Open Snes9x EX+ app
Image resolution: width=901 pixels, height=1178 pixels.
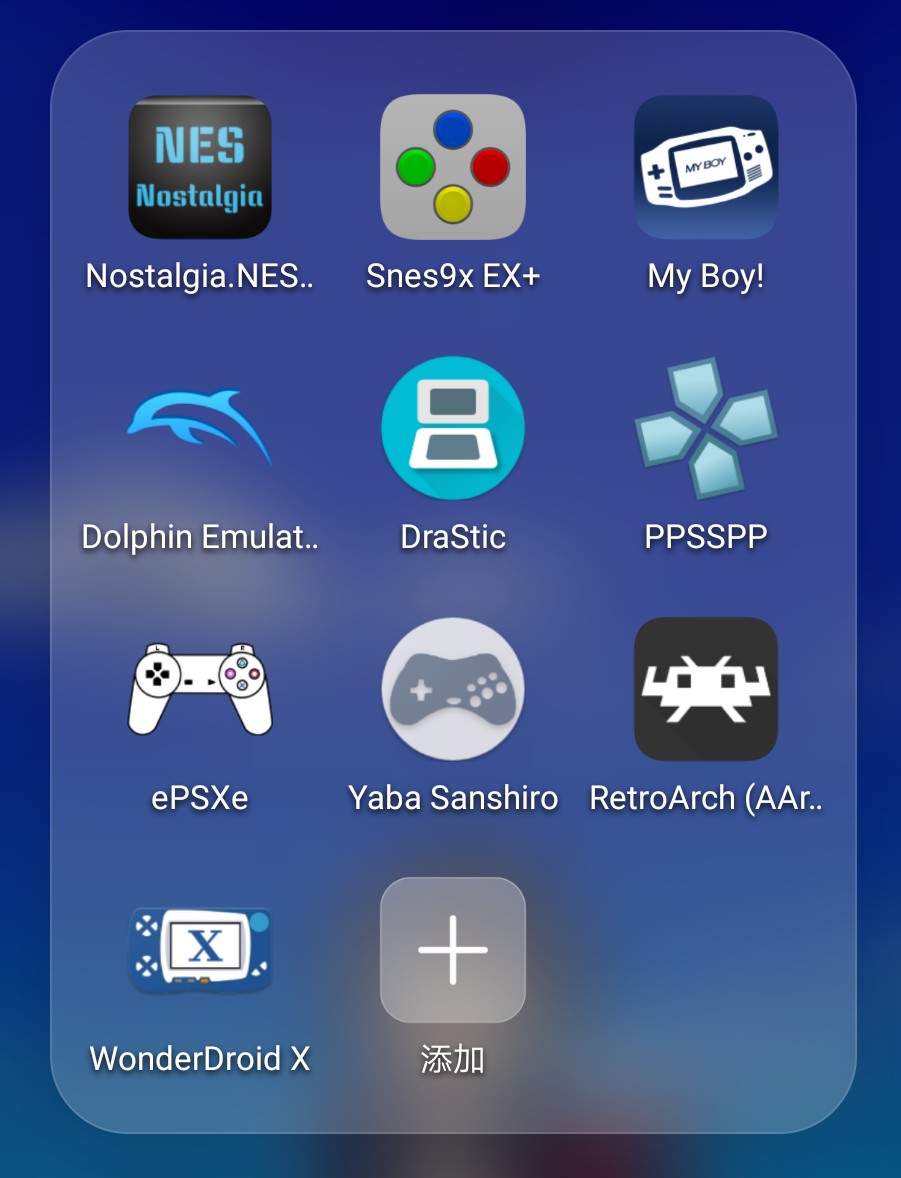[x=453, y=167]
